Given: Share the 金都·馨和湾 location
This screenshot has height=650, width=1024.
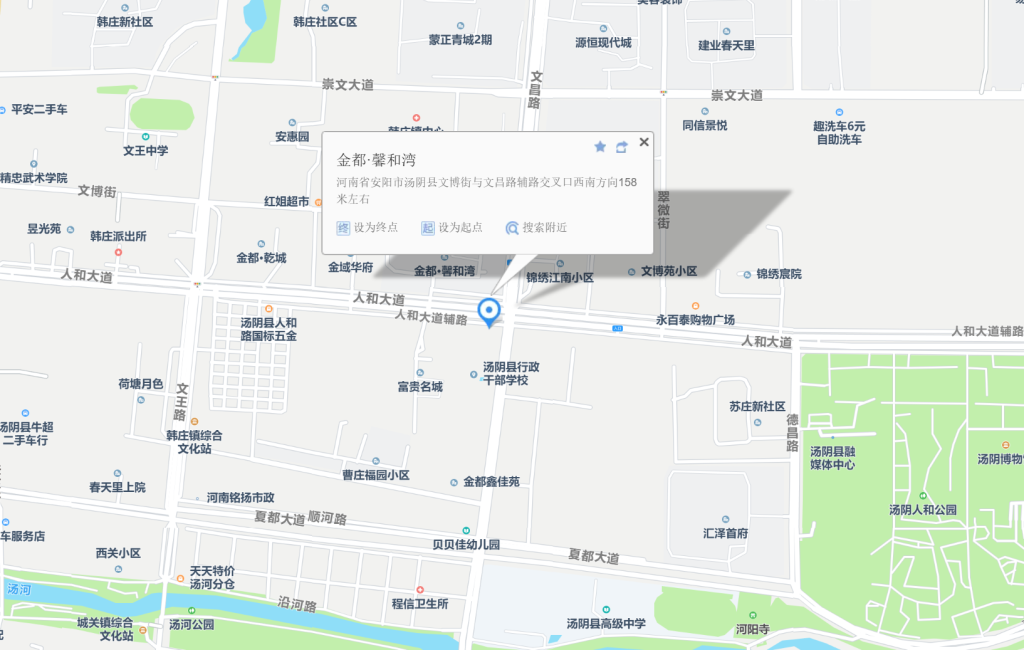Looking at the screenshot, I should click(622, 147).
